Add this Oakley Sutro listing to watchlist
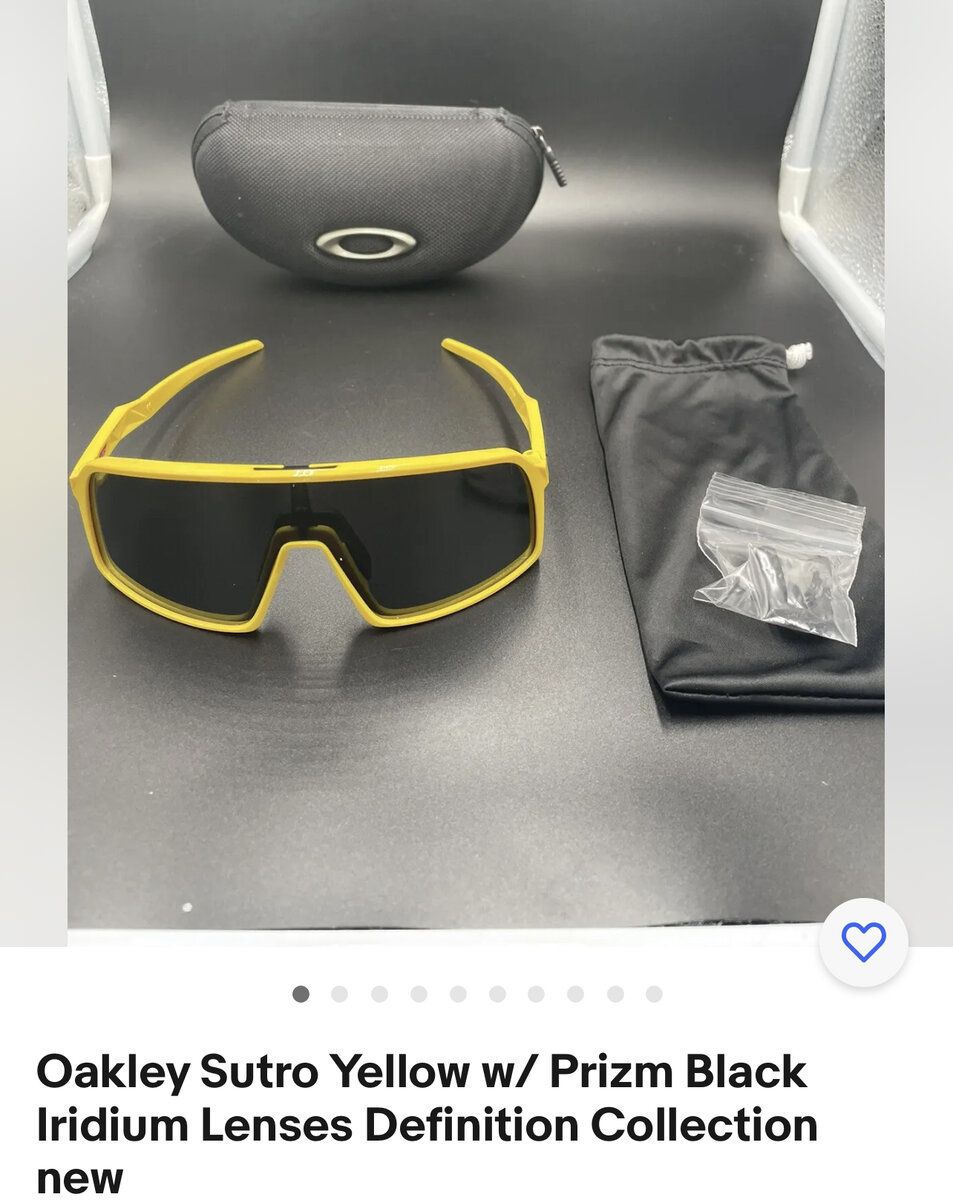 pyautogui.click(x=863, y=942)
